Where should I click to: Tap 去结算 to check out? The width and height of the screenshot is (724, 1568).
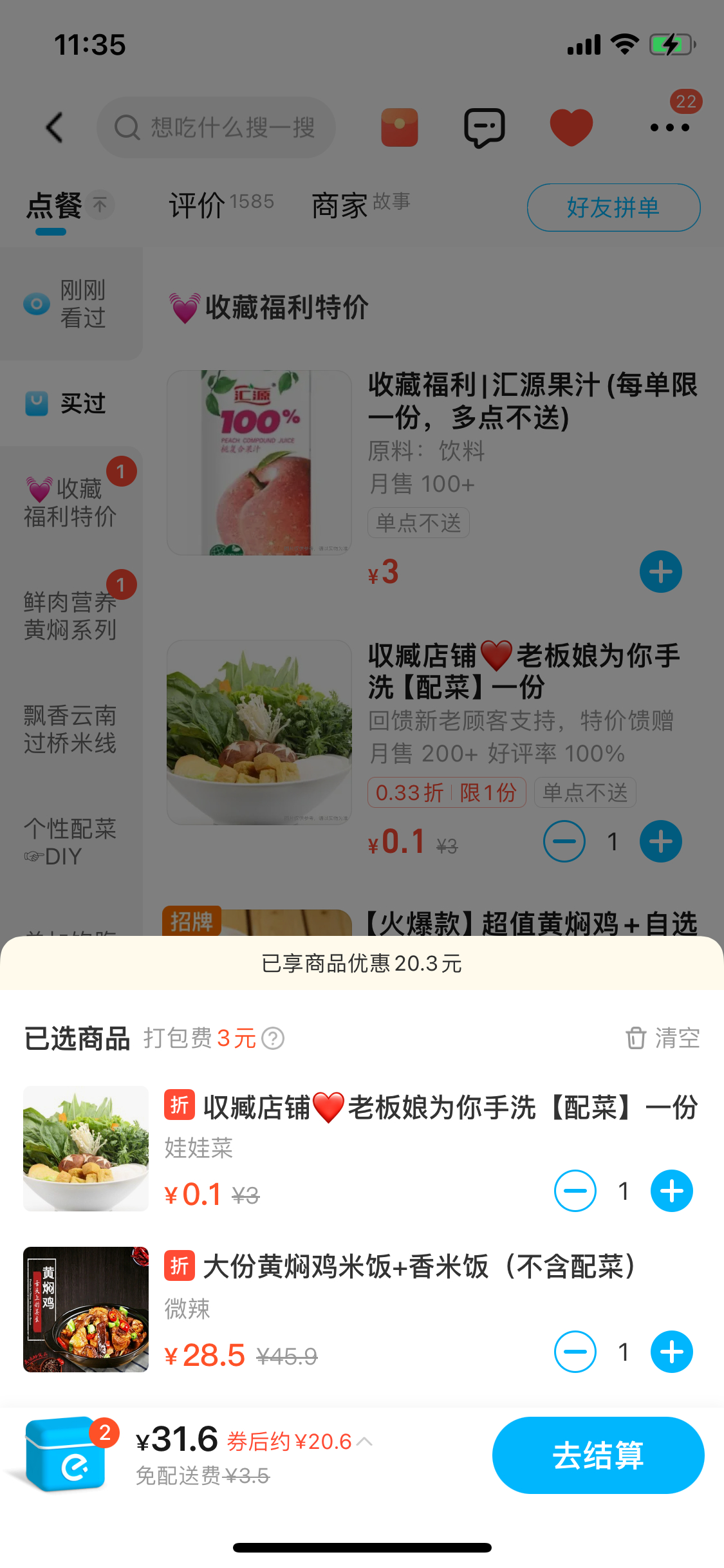tap(598, 1455)
